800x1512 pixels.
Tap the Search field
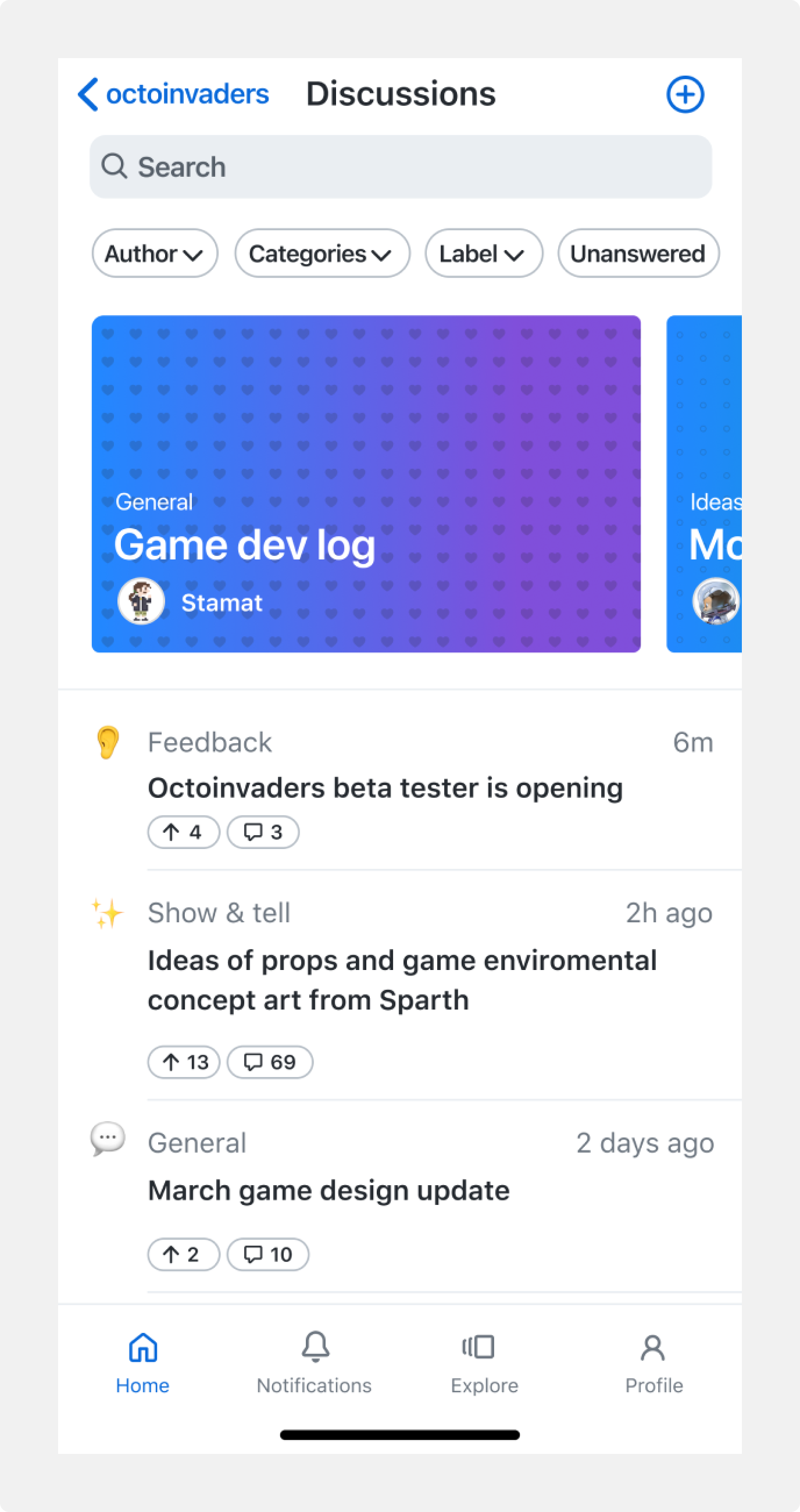pyautogui.click(x=401, y=167)
